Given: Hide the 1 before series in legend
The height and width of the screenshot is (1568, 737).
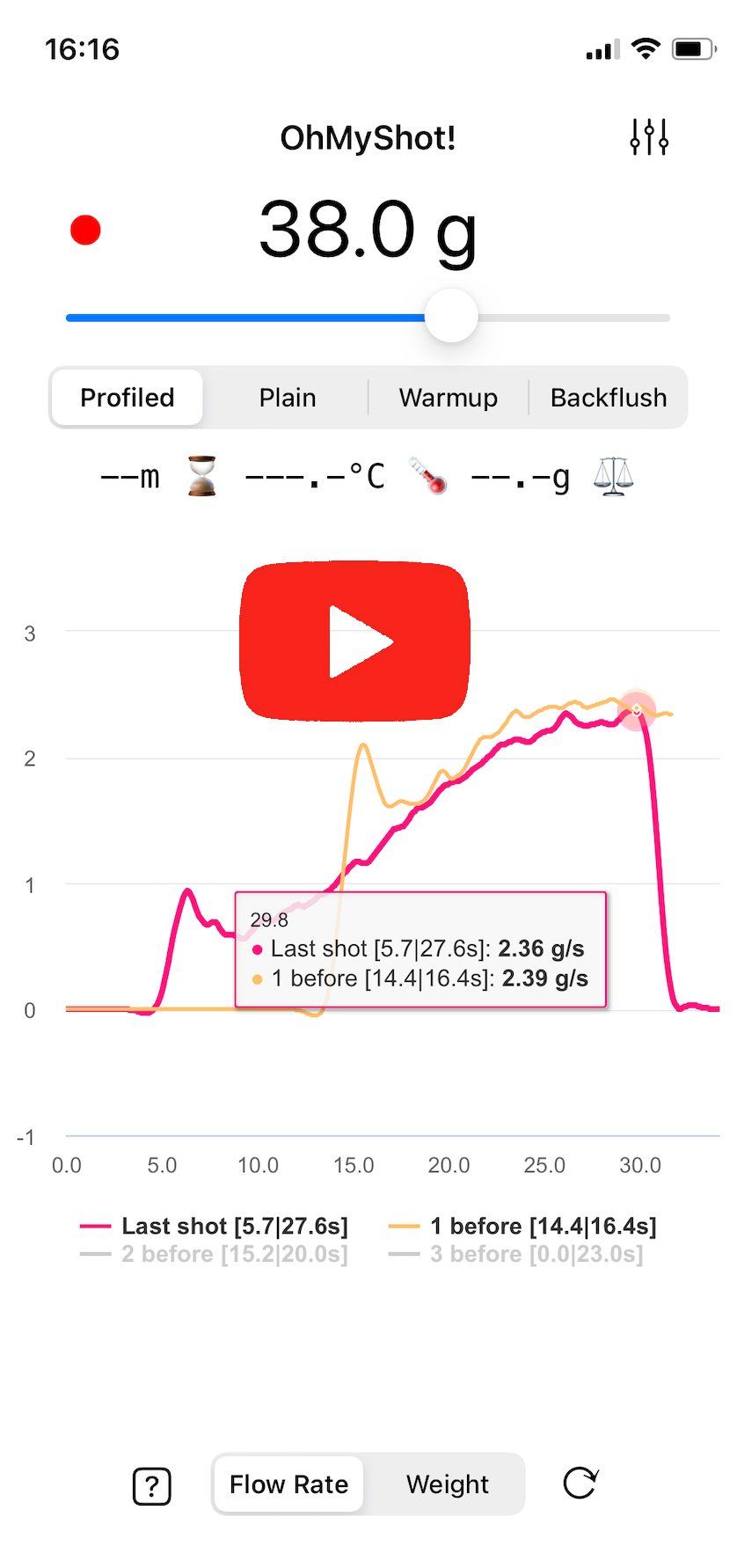Looking at the screenshot, I should coord(522,1226).
